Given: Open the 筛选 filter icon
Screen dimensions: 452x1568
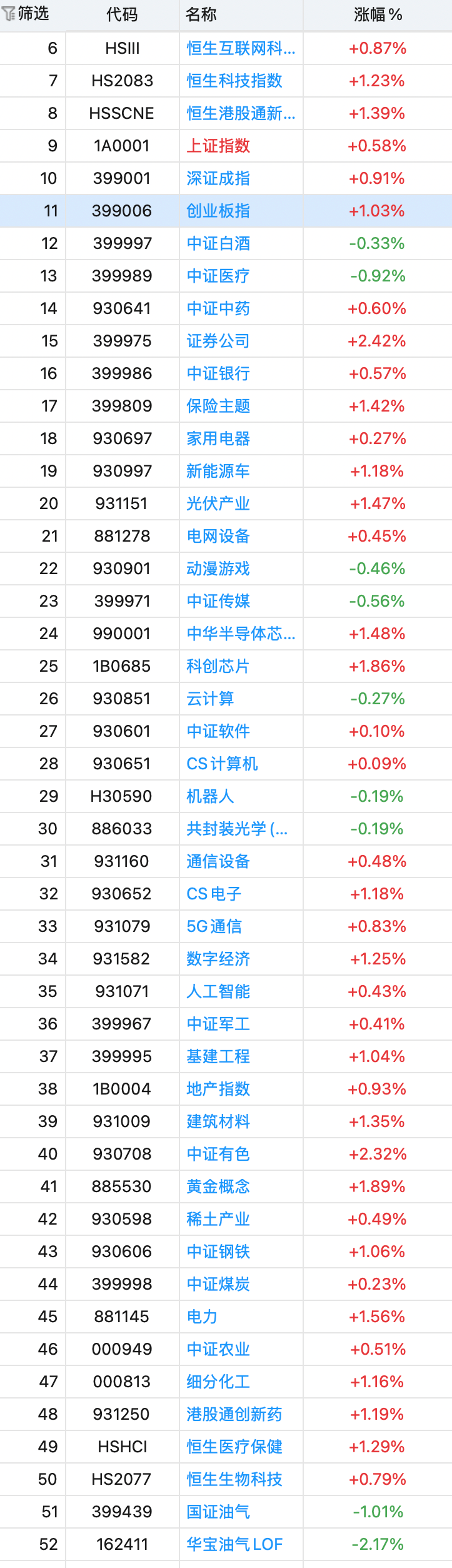Looking at the screenshot, I should point(9,14).
